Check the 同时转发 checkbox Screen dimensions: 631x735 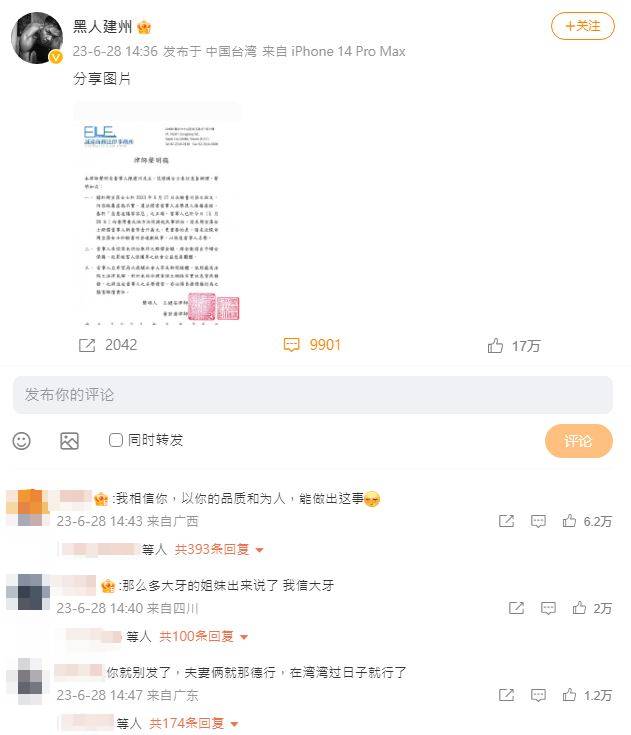click(x=116, y=440)
